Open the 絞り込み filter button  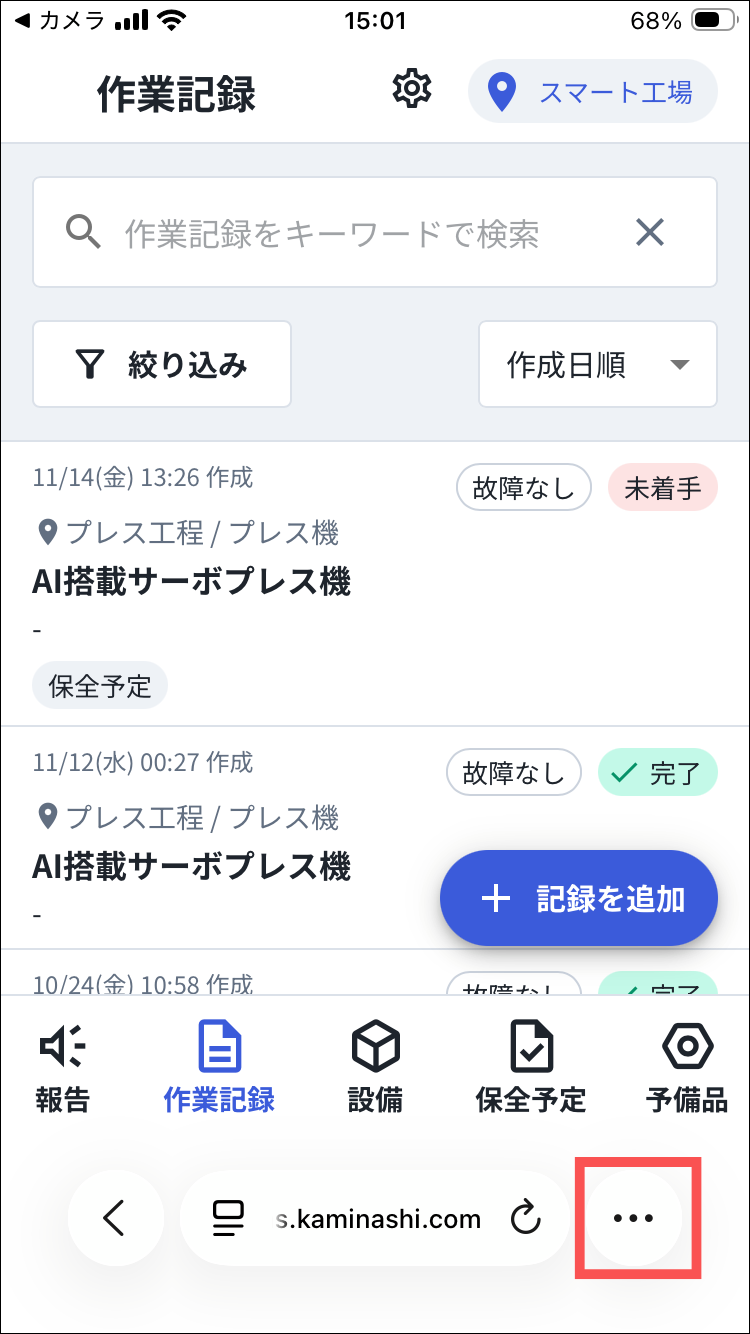coord(162,364)
